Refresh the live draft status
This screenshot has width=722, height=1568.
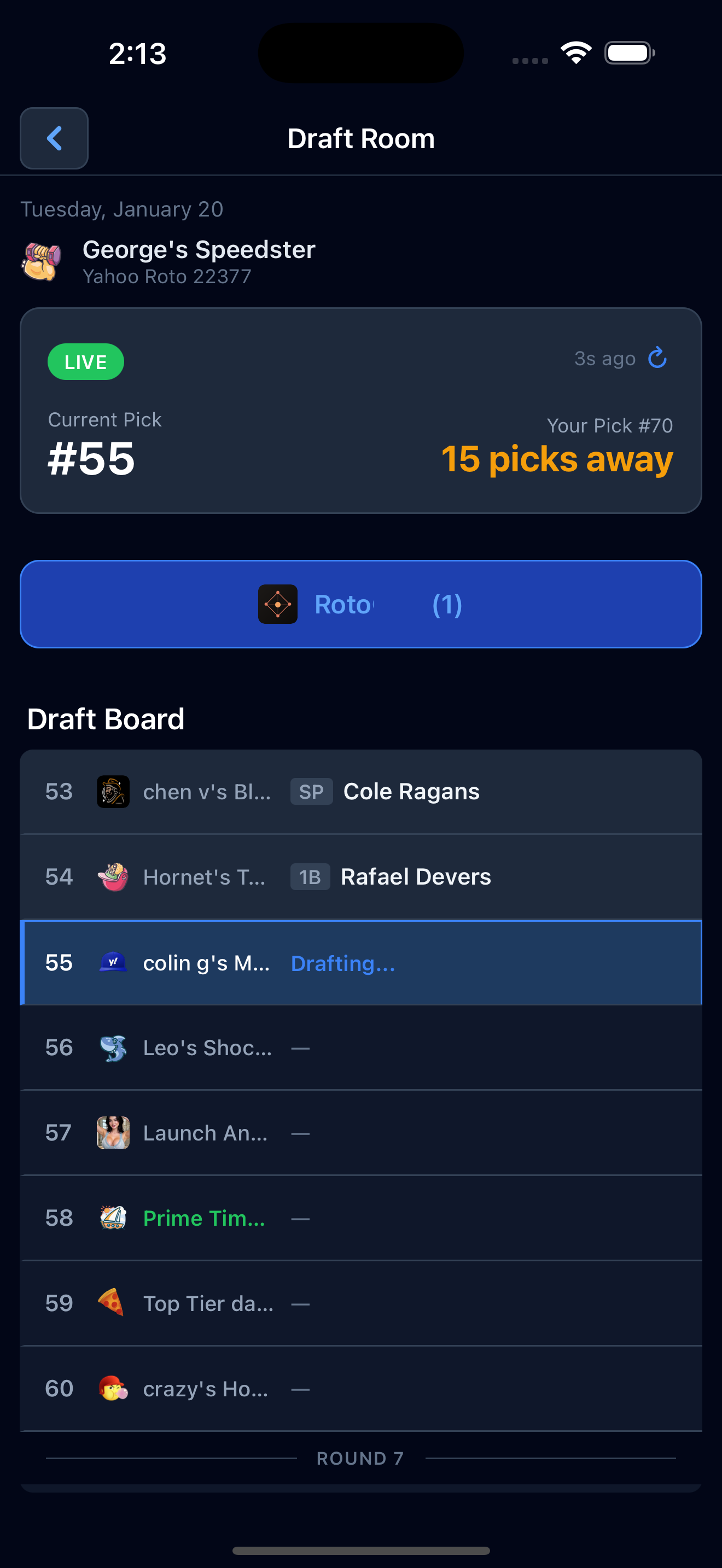(x=656, y=359)
